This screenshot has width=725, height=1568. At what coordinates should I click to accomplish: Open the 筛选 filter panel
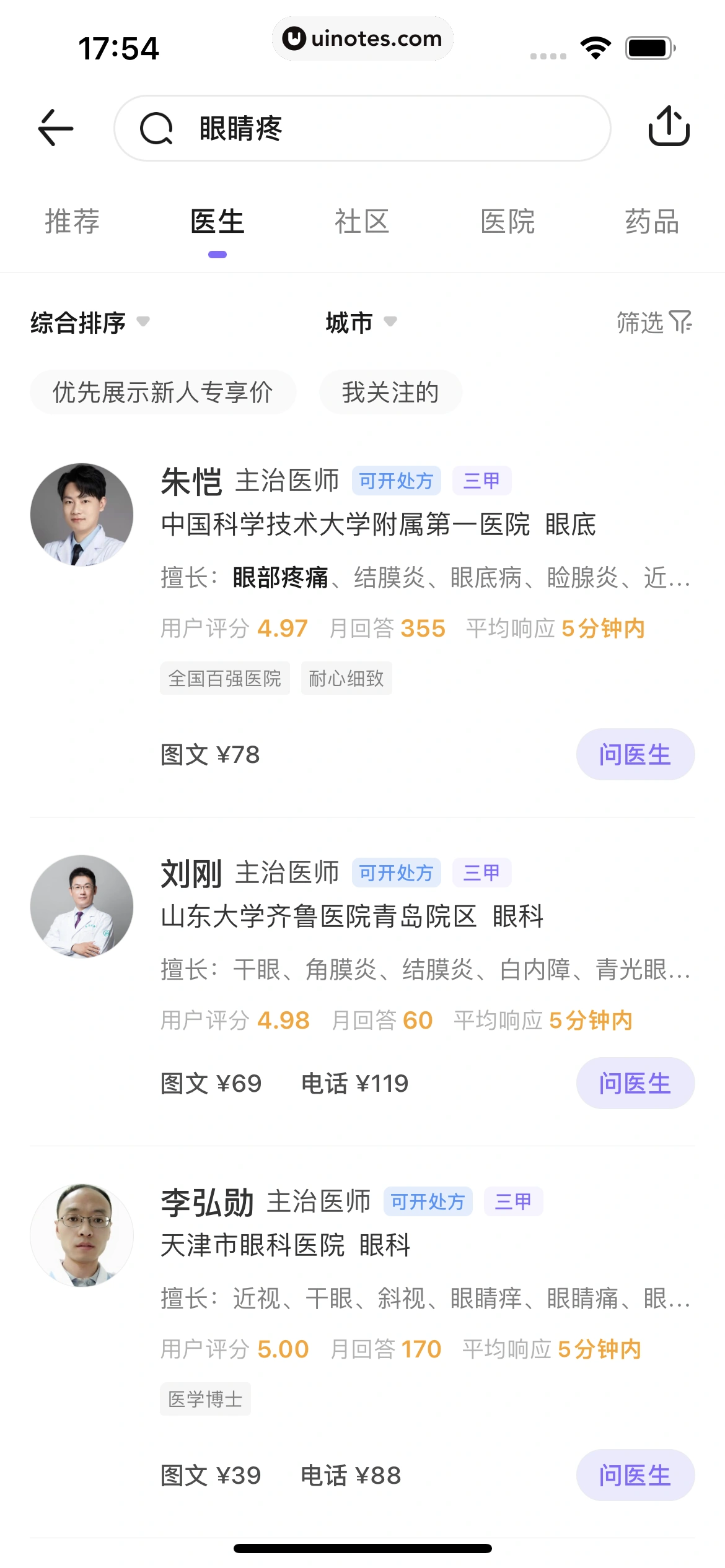point(654,322)
